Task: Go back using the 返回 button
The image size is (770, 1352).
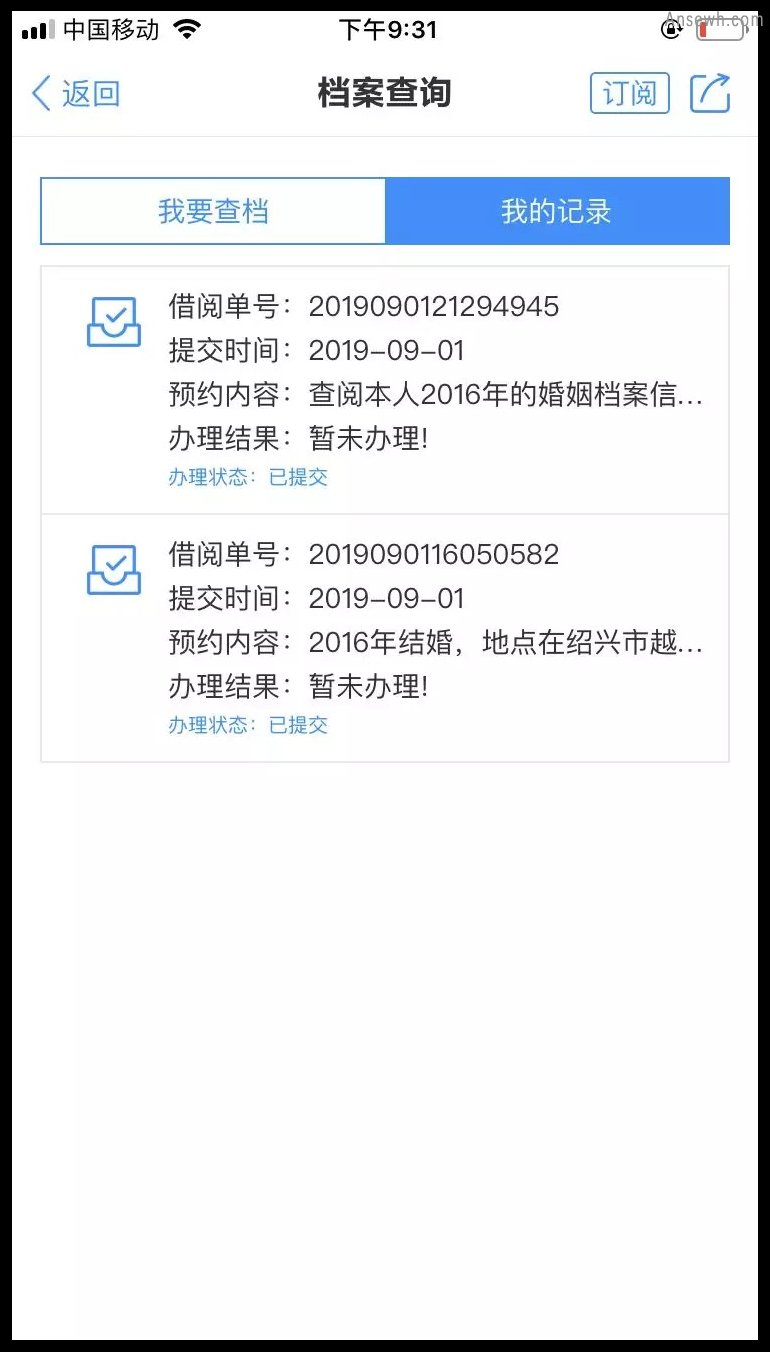Action: point(76,94)
